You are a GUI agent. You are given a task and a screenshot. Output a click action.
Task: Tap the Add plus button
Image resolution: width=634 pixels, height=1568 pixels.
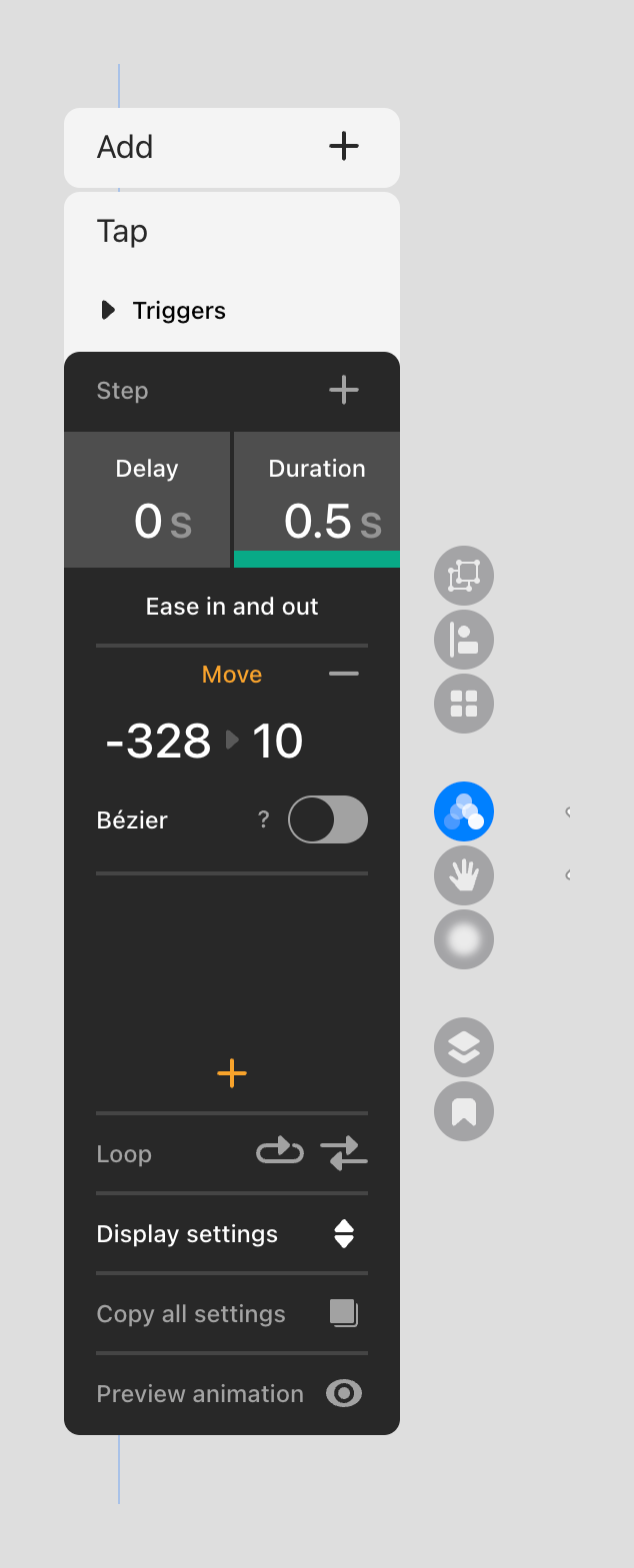point(343,147)
